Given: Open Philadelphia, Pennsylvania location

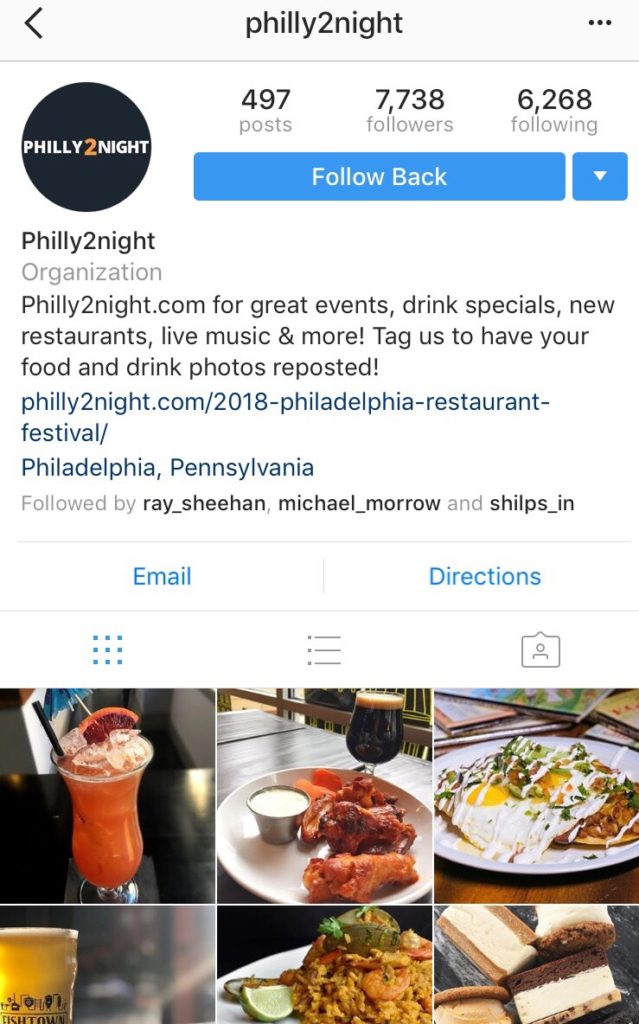Looking at the screenshot, I should pos(167,467).
